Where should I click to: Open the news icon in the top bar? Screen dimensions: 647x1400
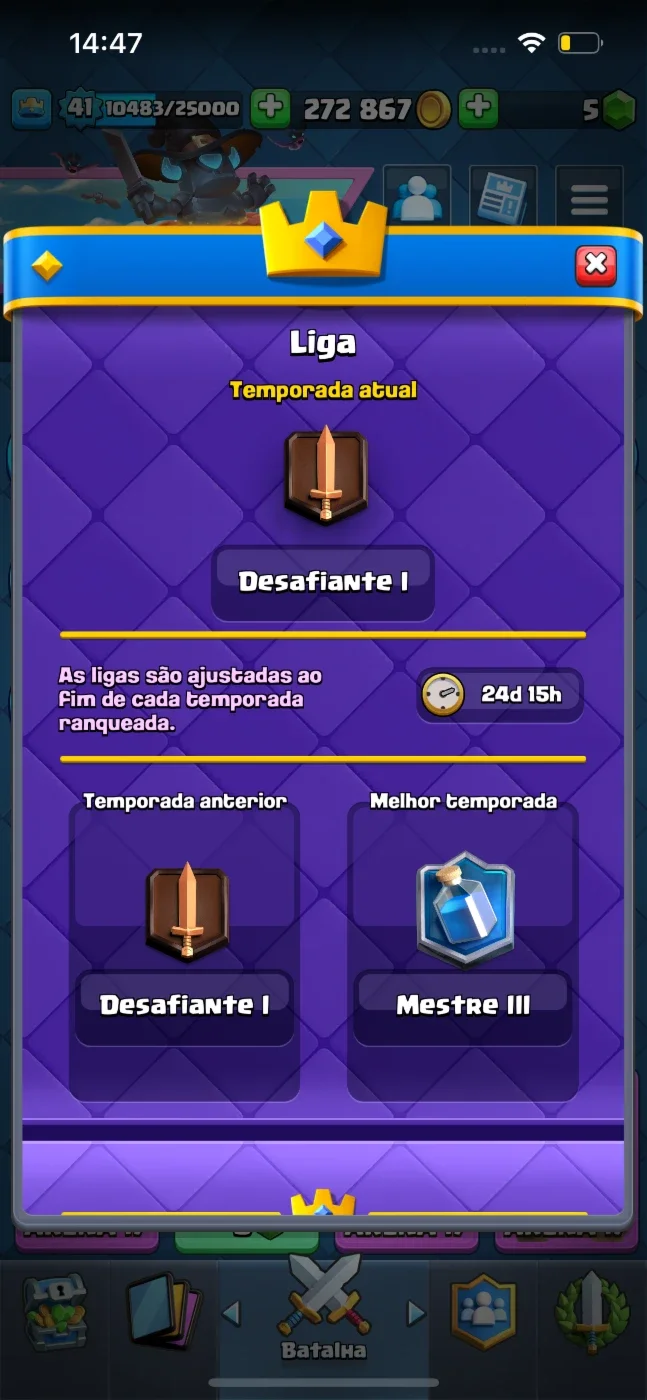click(503, 196)
